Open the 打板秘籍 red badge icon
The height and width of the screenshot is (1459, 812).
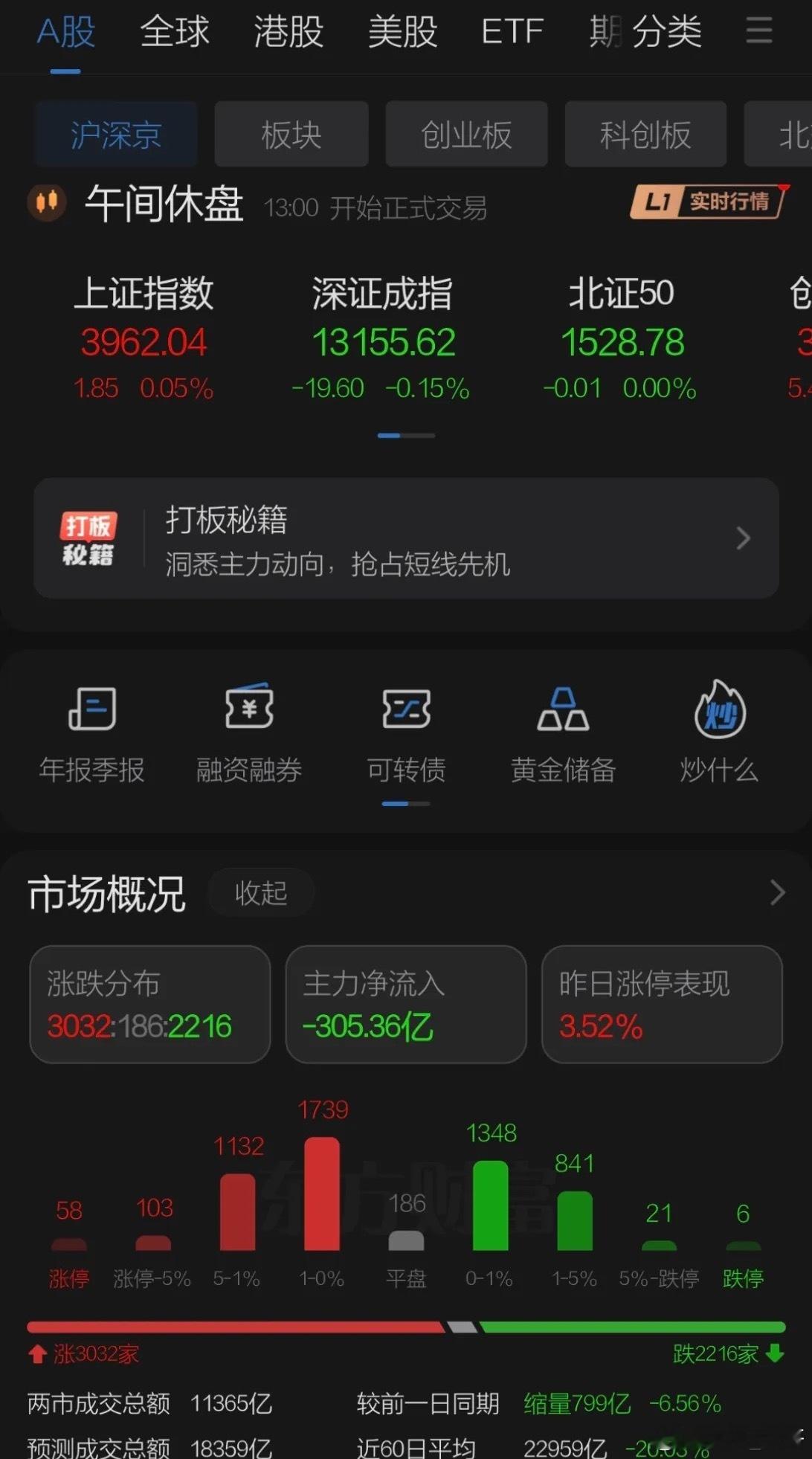coord(89,538)
